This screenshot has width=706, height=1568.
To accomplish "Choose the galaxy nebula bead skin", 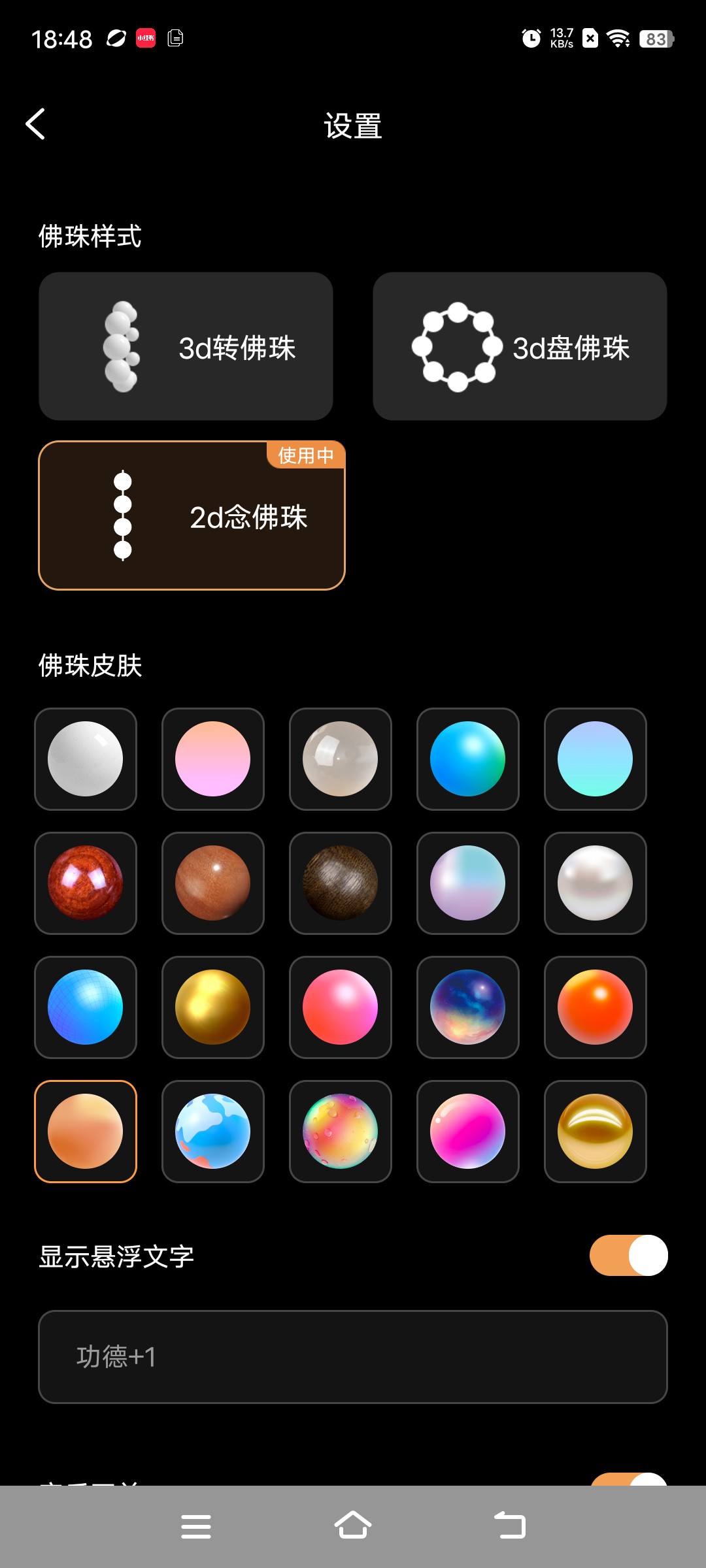I will tap(468, 1007).
